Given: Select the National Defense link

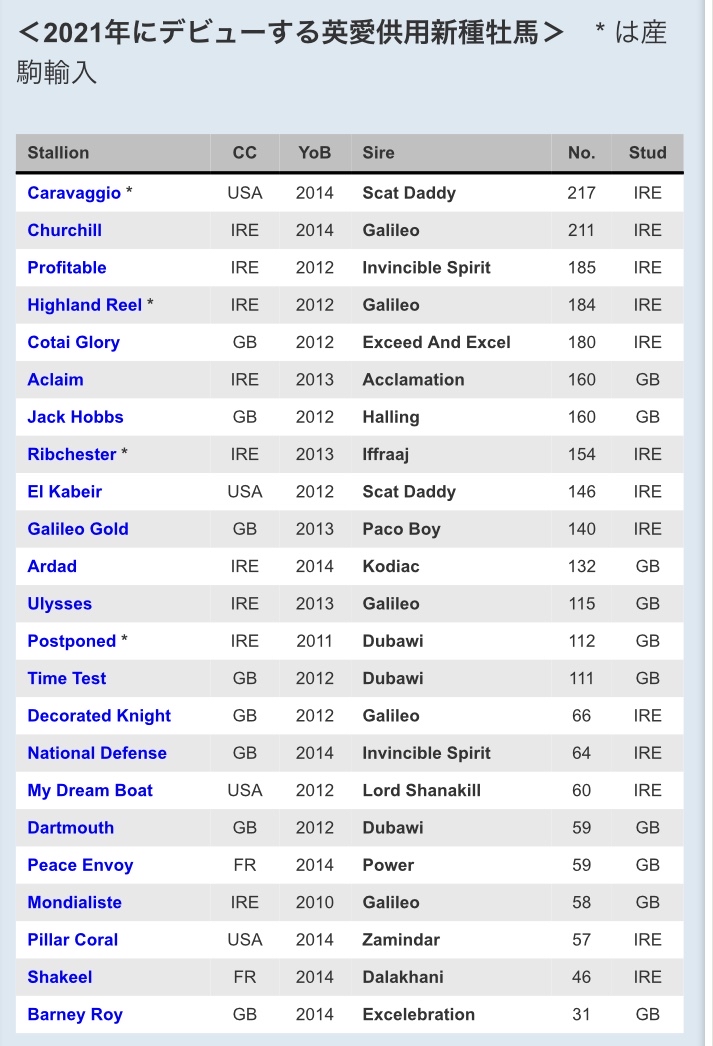Looking at the screenshot, I should coord(97,753).
